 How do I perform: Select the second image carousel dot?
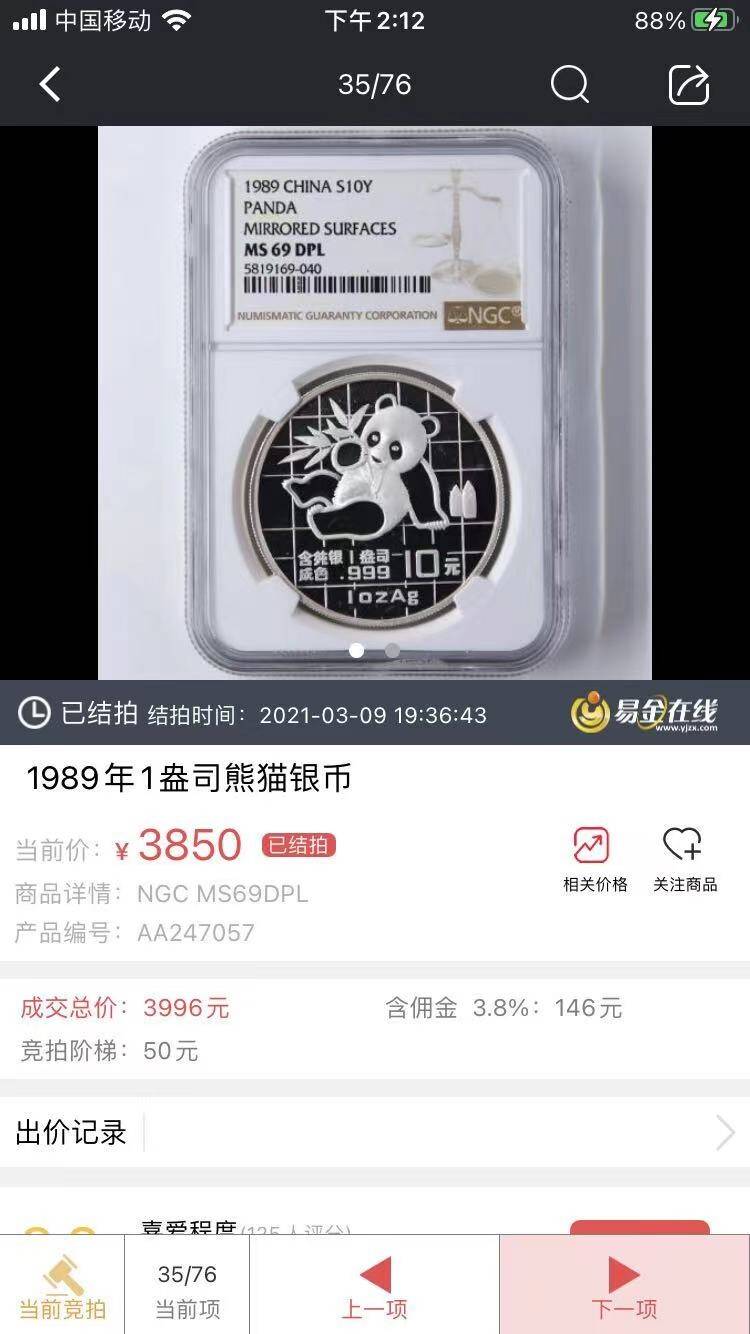coord(392,650)
